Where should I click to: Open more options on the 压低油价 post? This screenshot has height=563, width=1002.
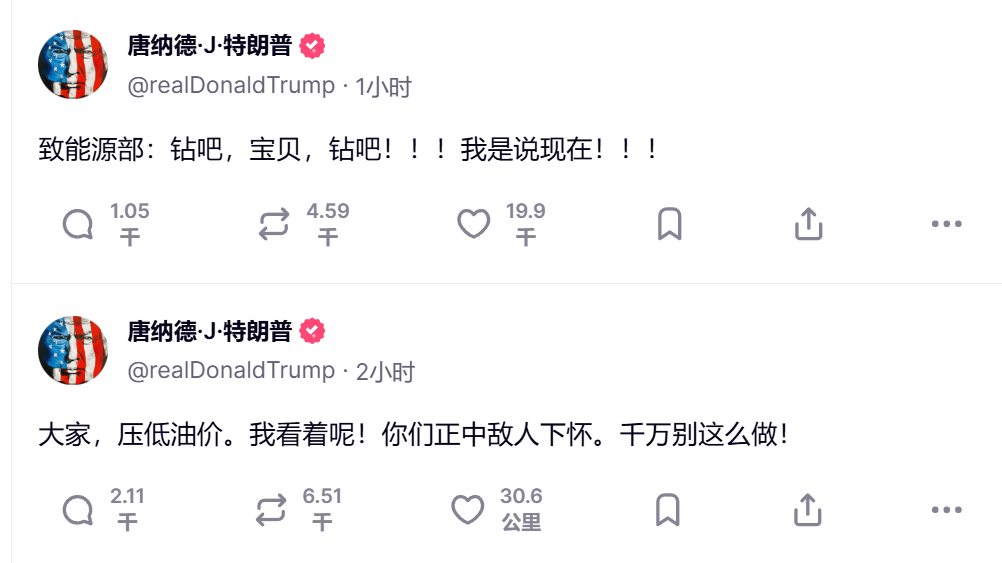tap(946, 510)
